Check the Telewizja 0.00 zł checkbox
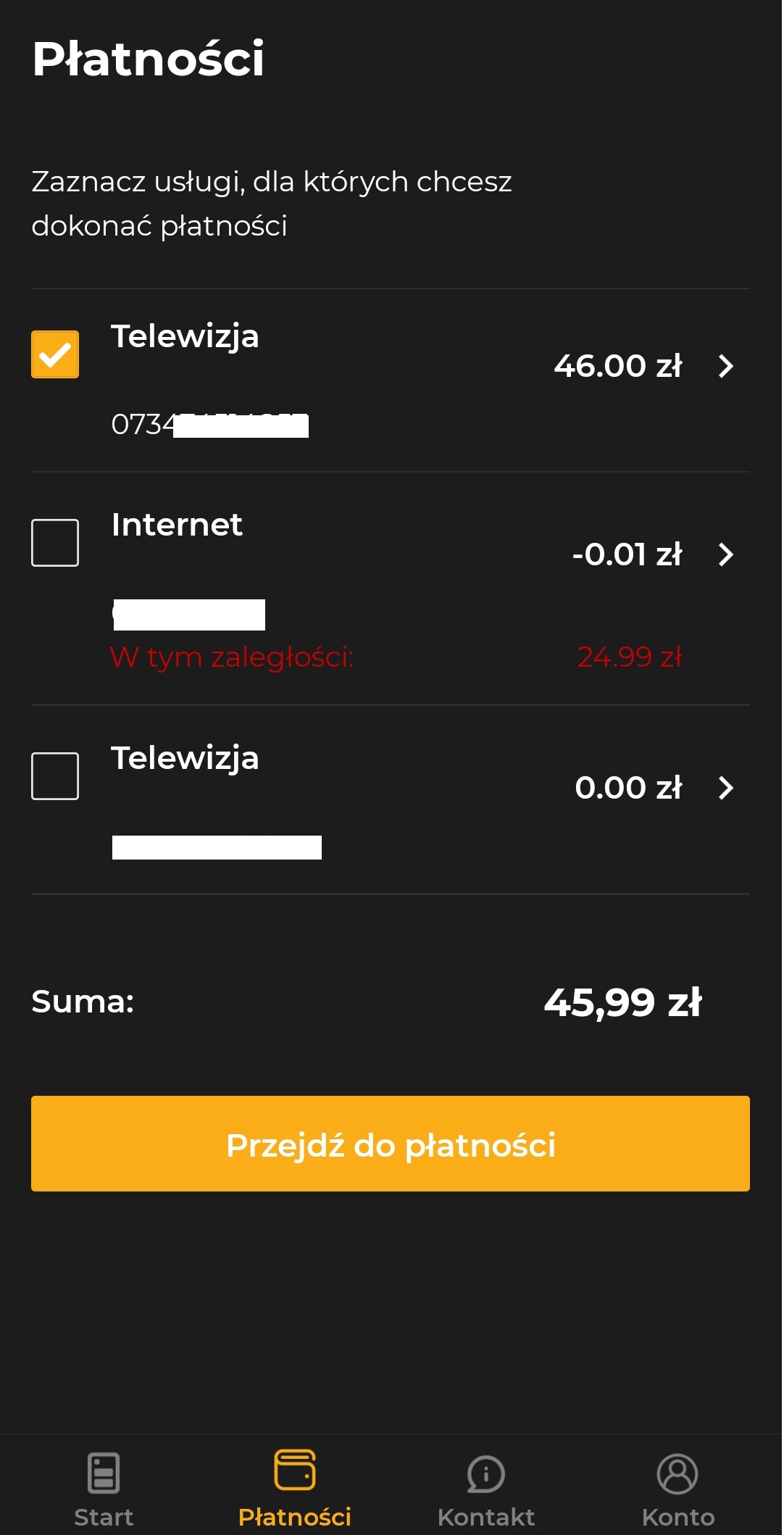Viewport: 784px width, 1535px height. [55, 776]
